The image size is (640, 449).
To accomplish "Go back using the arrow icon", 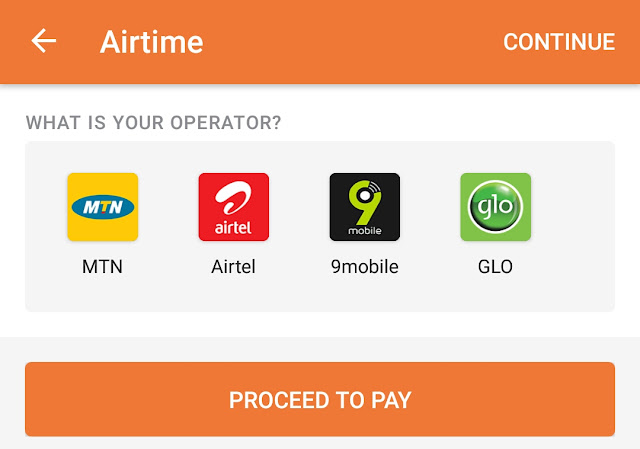I will (44, 41).
